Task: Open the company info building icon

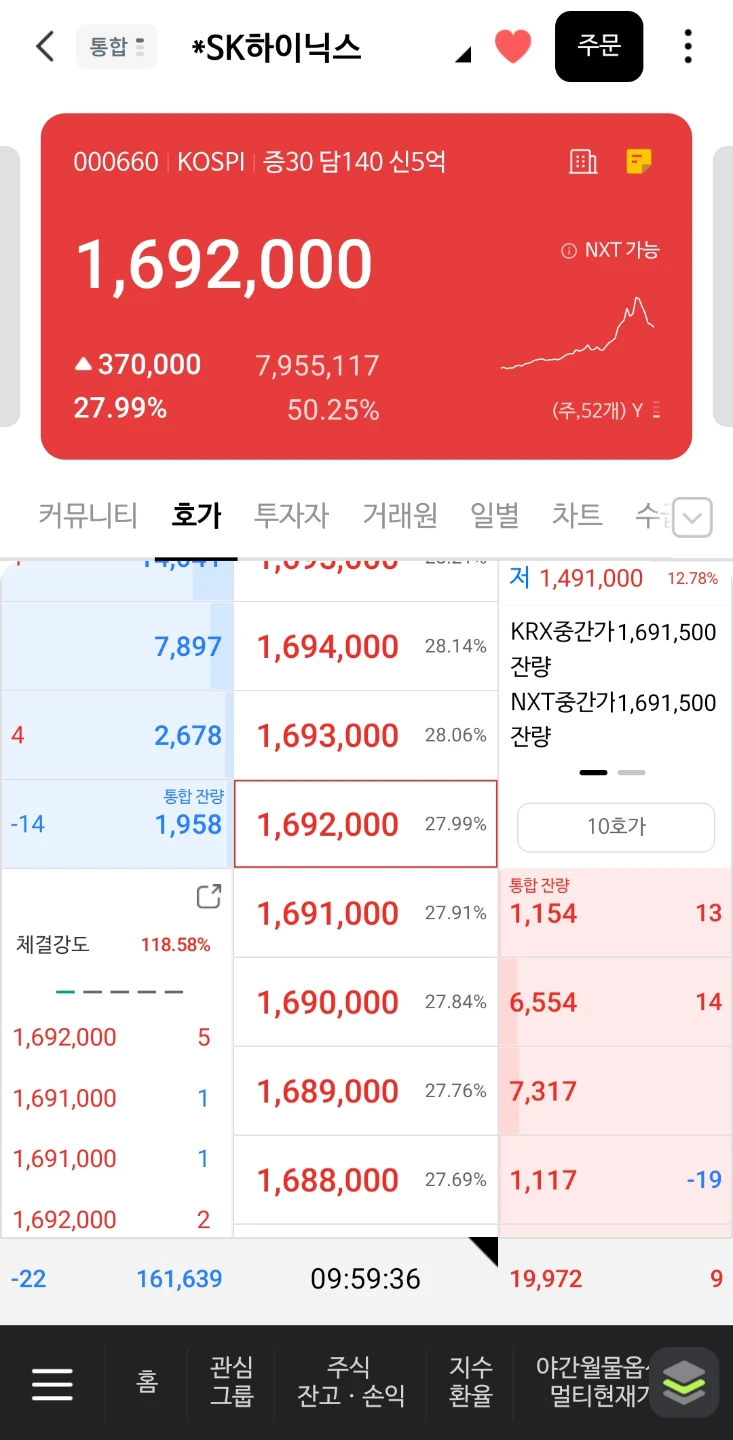Action: (x=583, y=161)
